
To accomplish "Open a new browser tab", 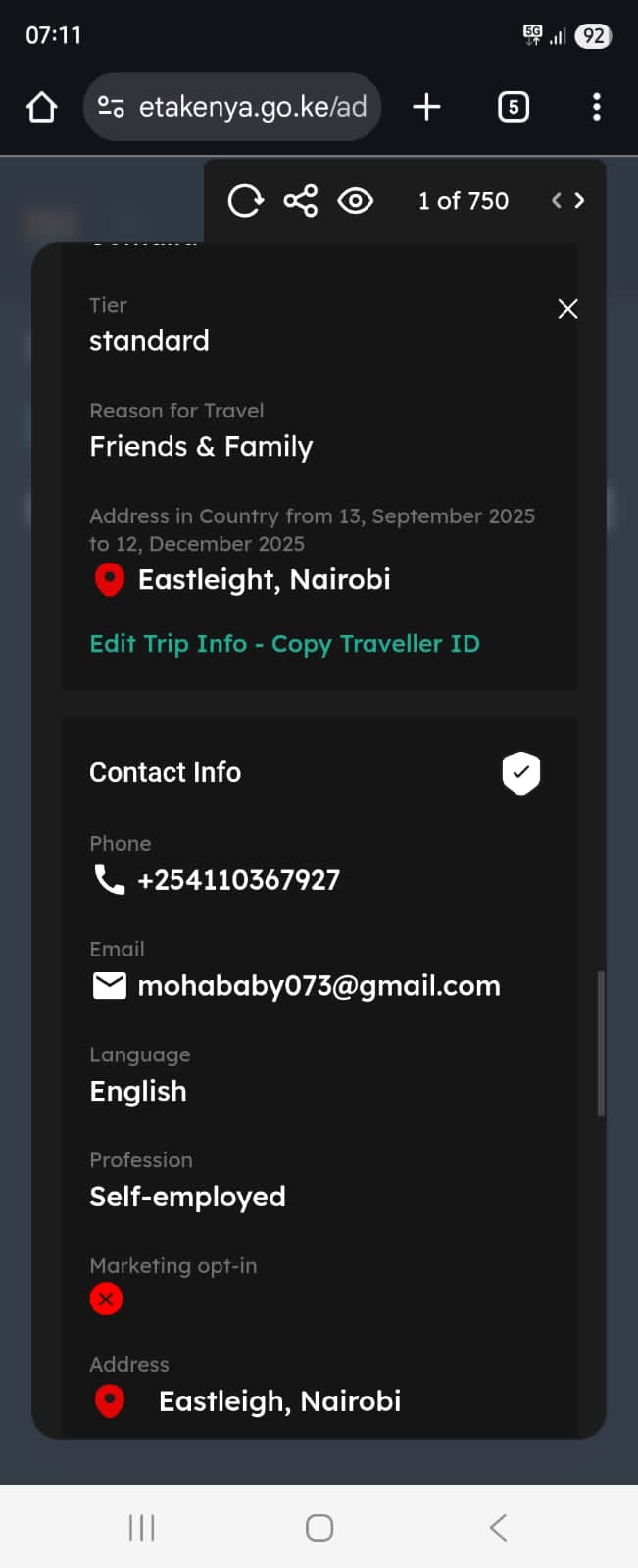I will 426,107.
